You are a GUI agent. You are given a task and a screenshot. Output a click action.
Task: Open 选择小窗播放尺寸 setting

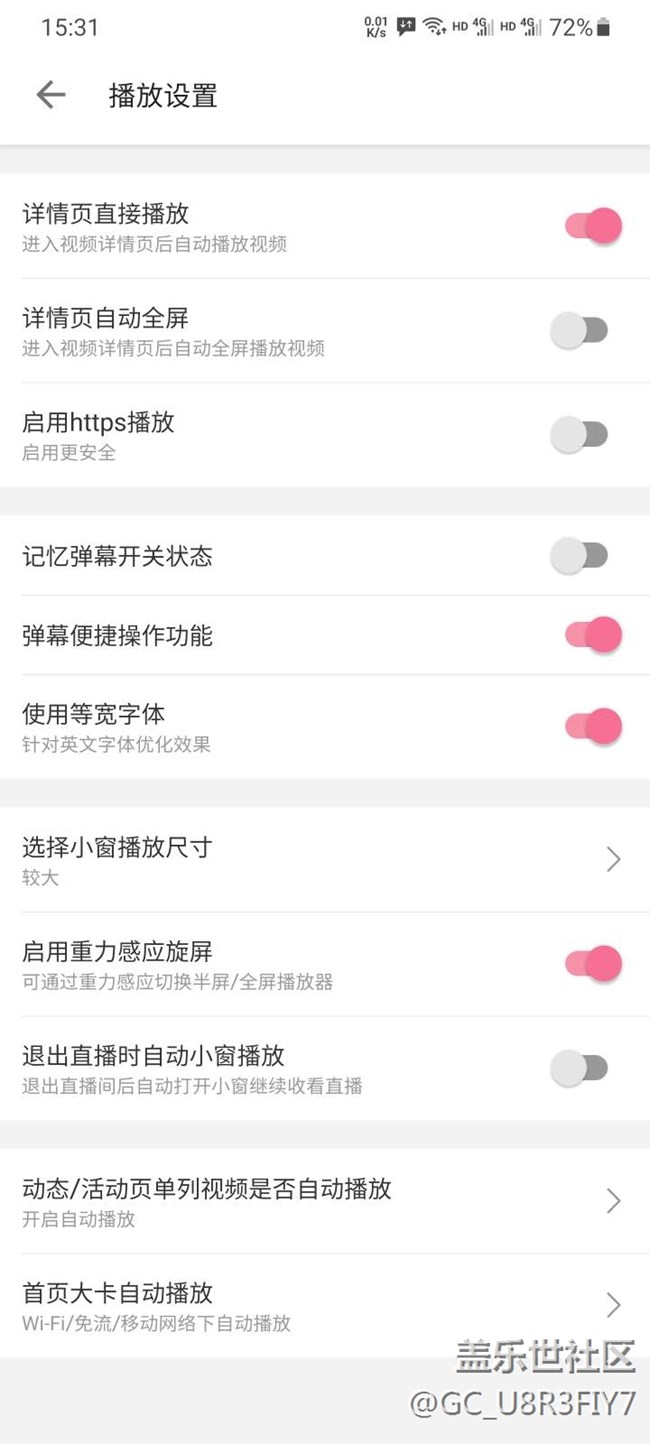click(x=325, y=859)
